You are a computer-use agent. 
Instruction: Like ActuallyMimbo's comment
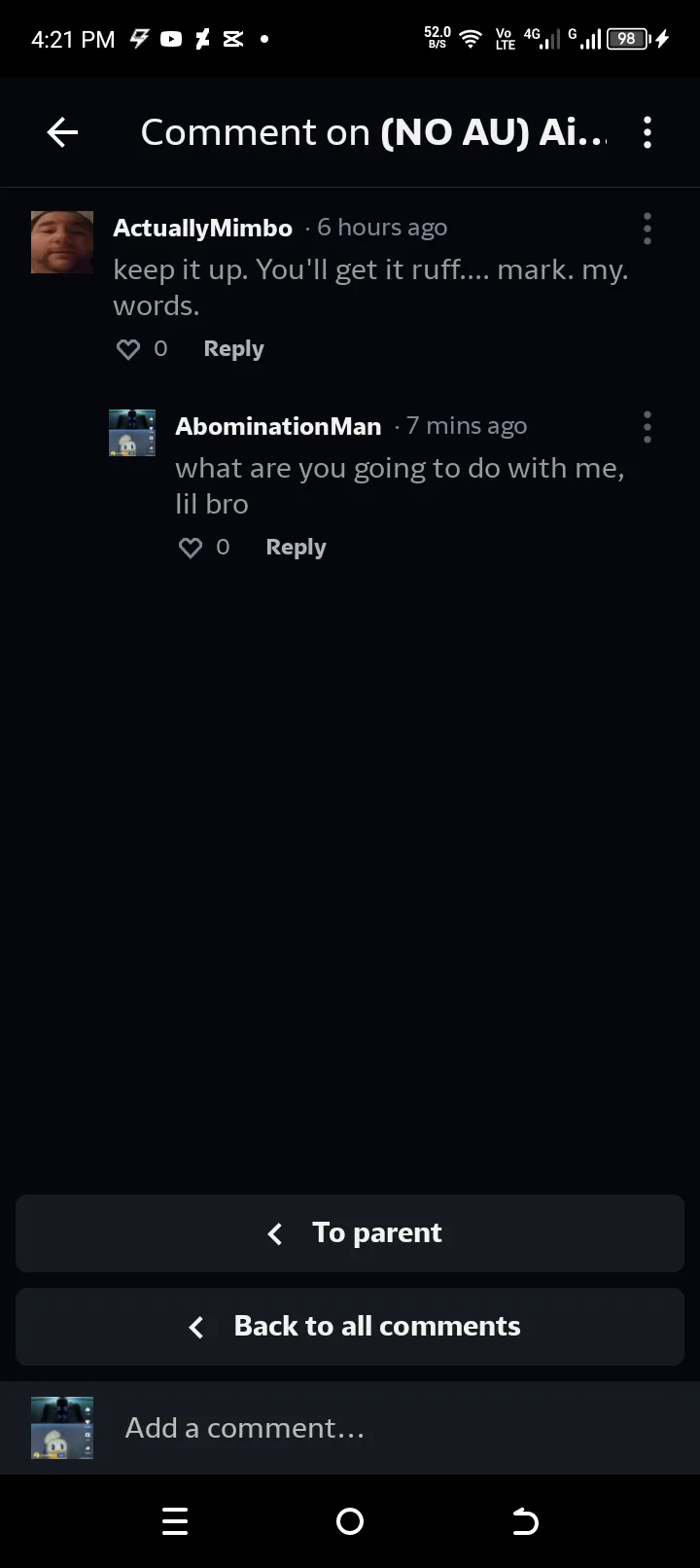click(x=128, y=349)
